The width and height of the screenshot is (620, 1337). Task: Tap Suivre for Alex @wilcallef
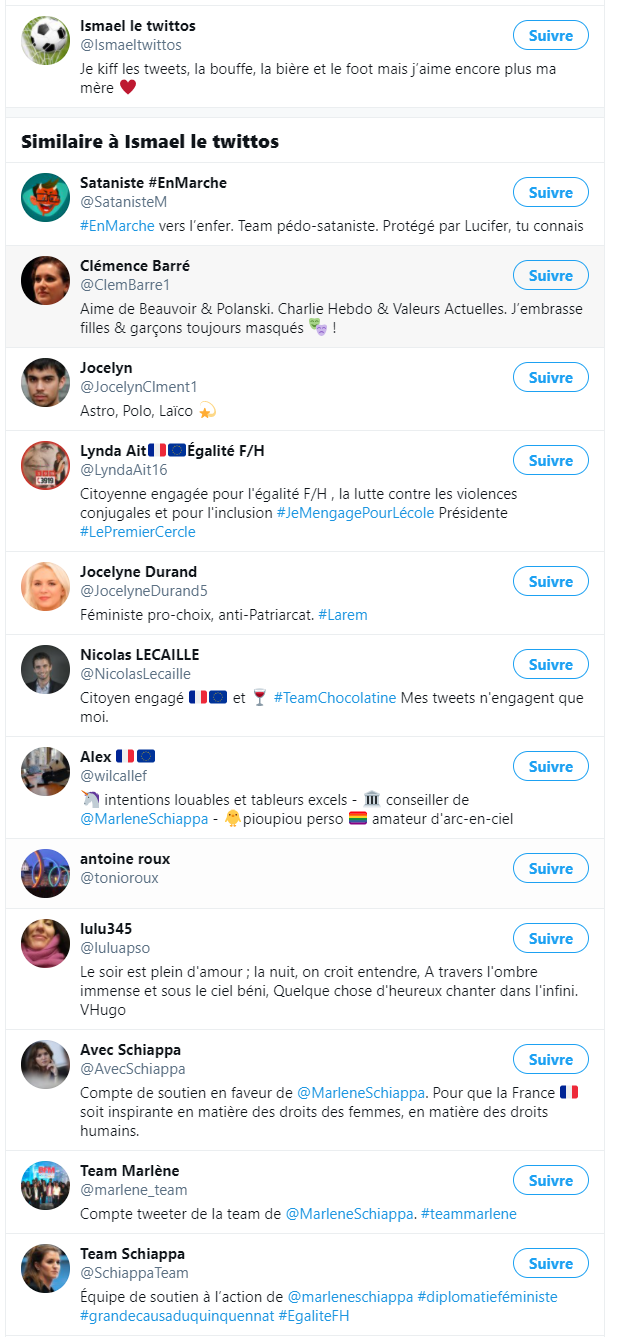pyautogui.click(x=550, y=767)
